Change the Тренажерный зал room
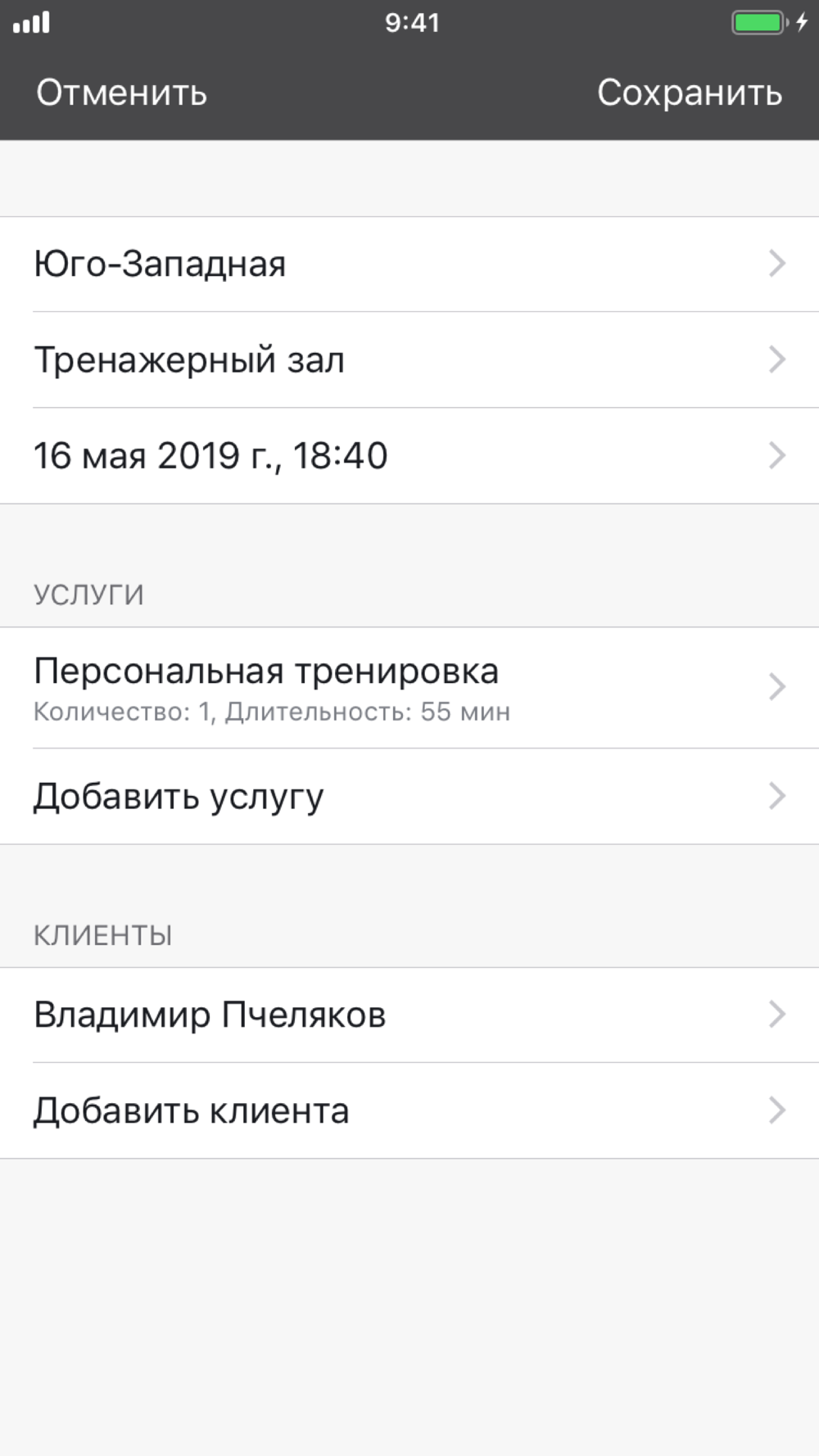The image size is (819, 1456). (409, 360)
